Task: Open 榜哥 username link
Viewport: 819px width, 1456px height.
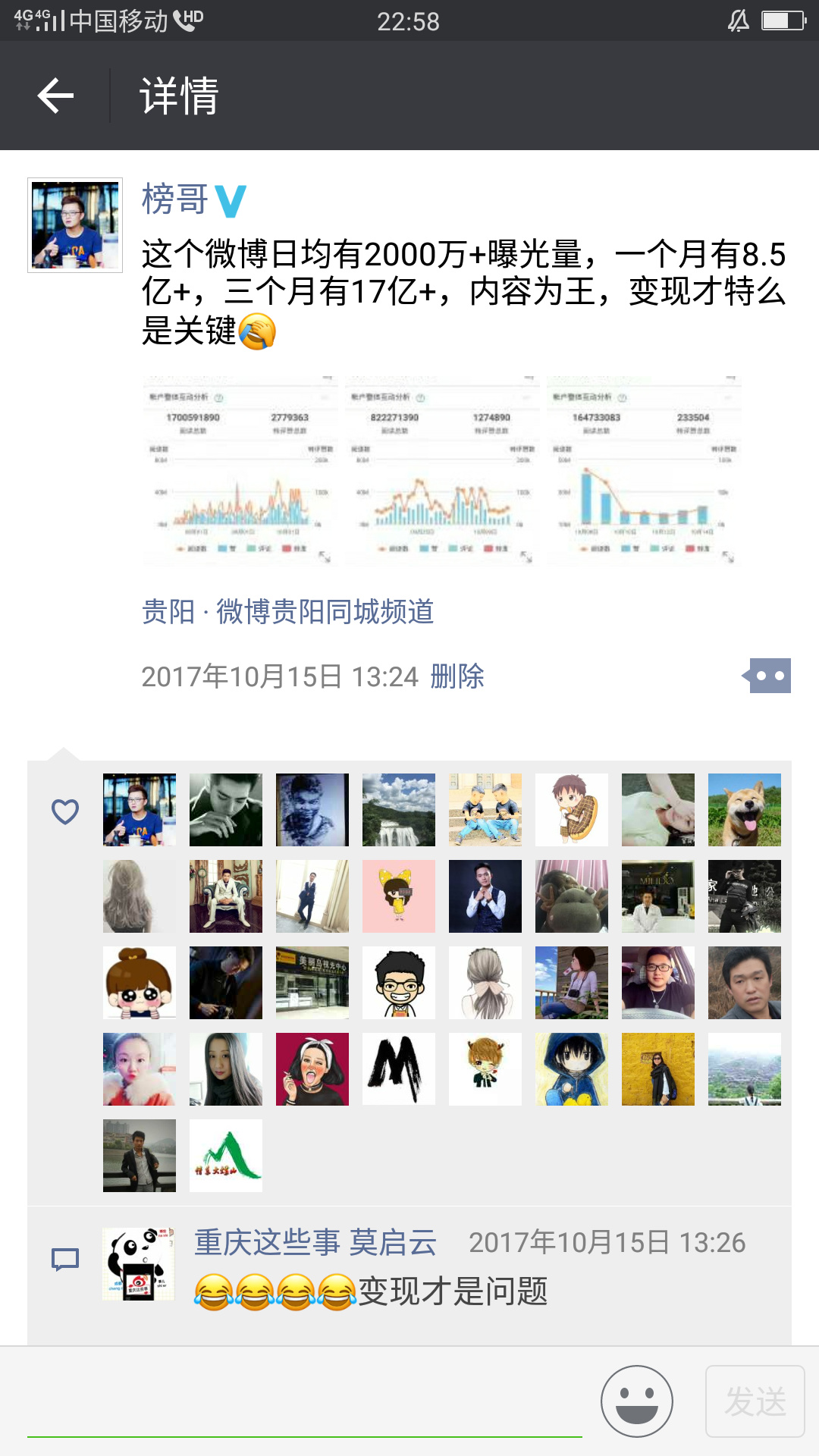Action: coord(175,199)
